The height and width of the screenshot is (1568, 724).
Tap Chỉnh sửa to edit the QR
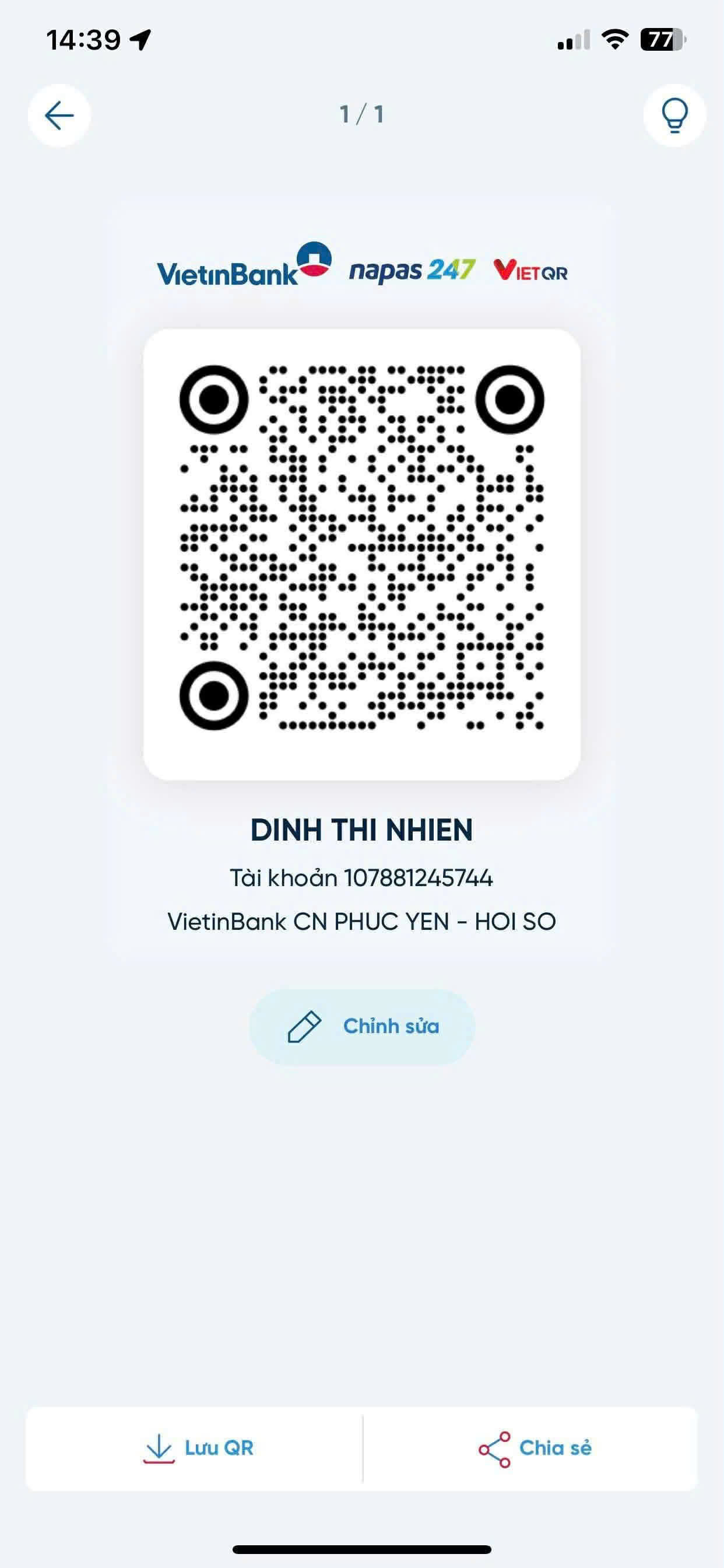pos(362,1026)
